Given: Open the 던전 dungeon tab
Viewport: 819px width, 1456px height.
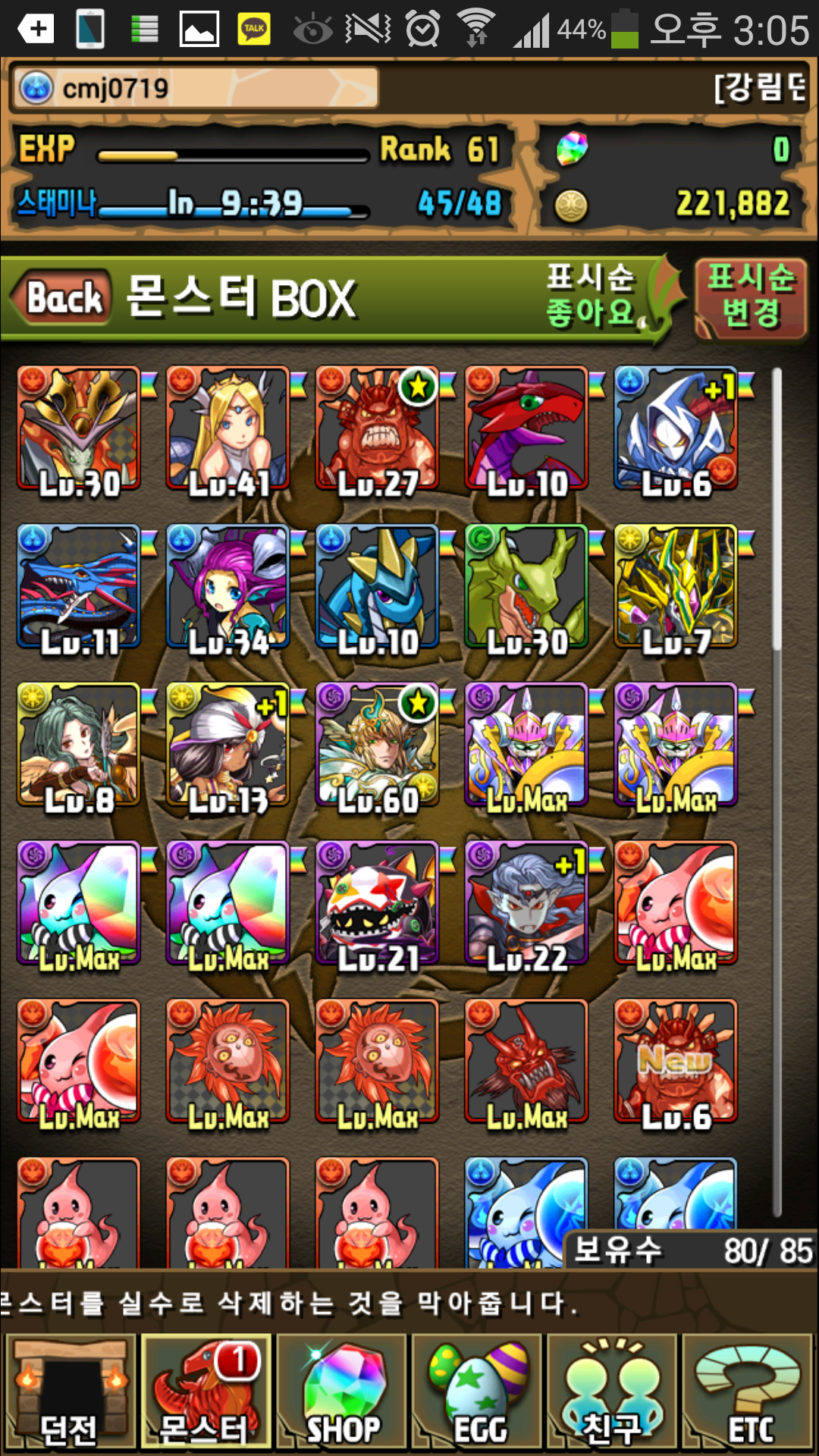Looking at the screenshot, I should pos(70,1392).
